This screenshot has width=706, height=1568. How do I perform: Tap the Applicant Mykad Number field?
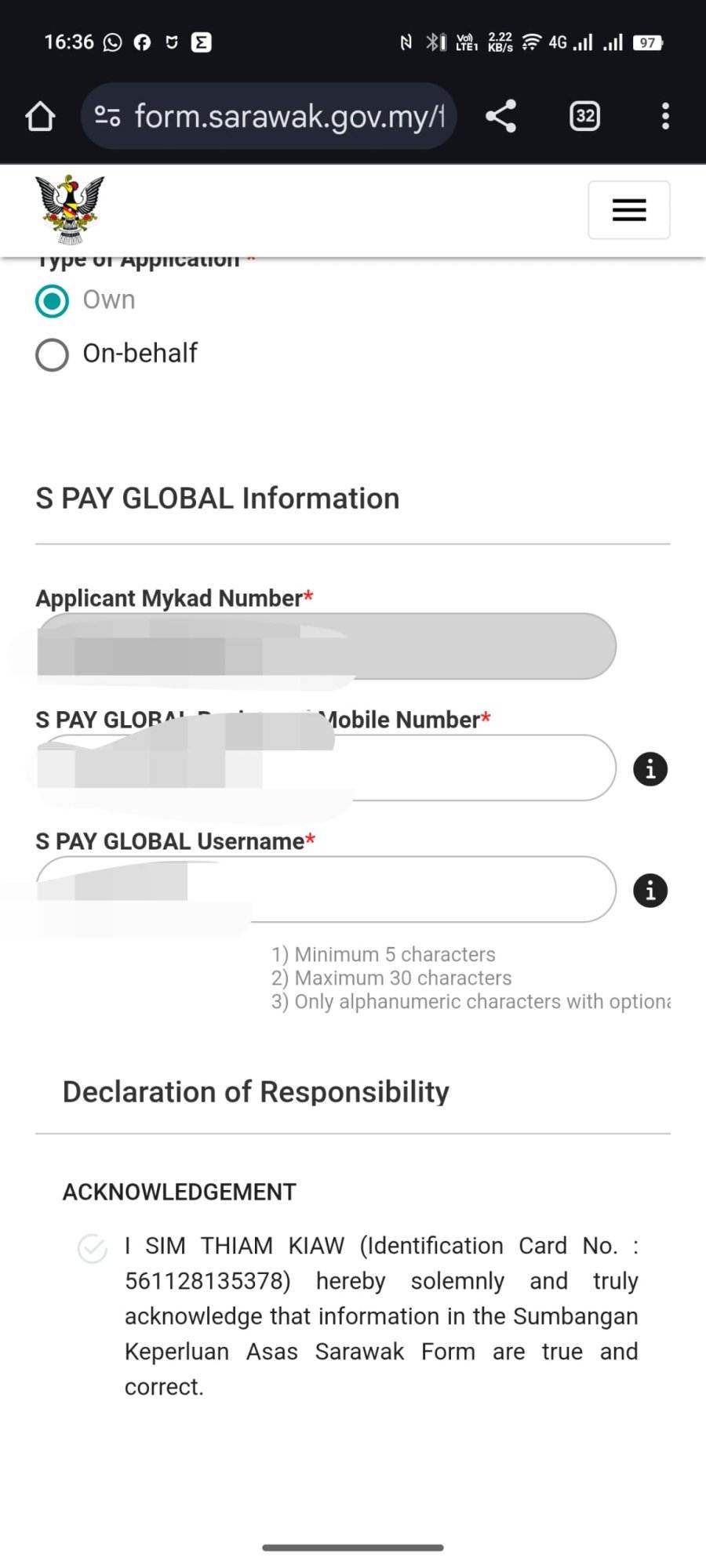click(x=326, y=646)
